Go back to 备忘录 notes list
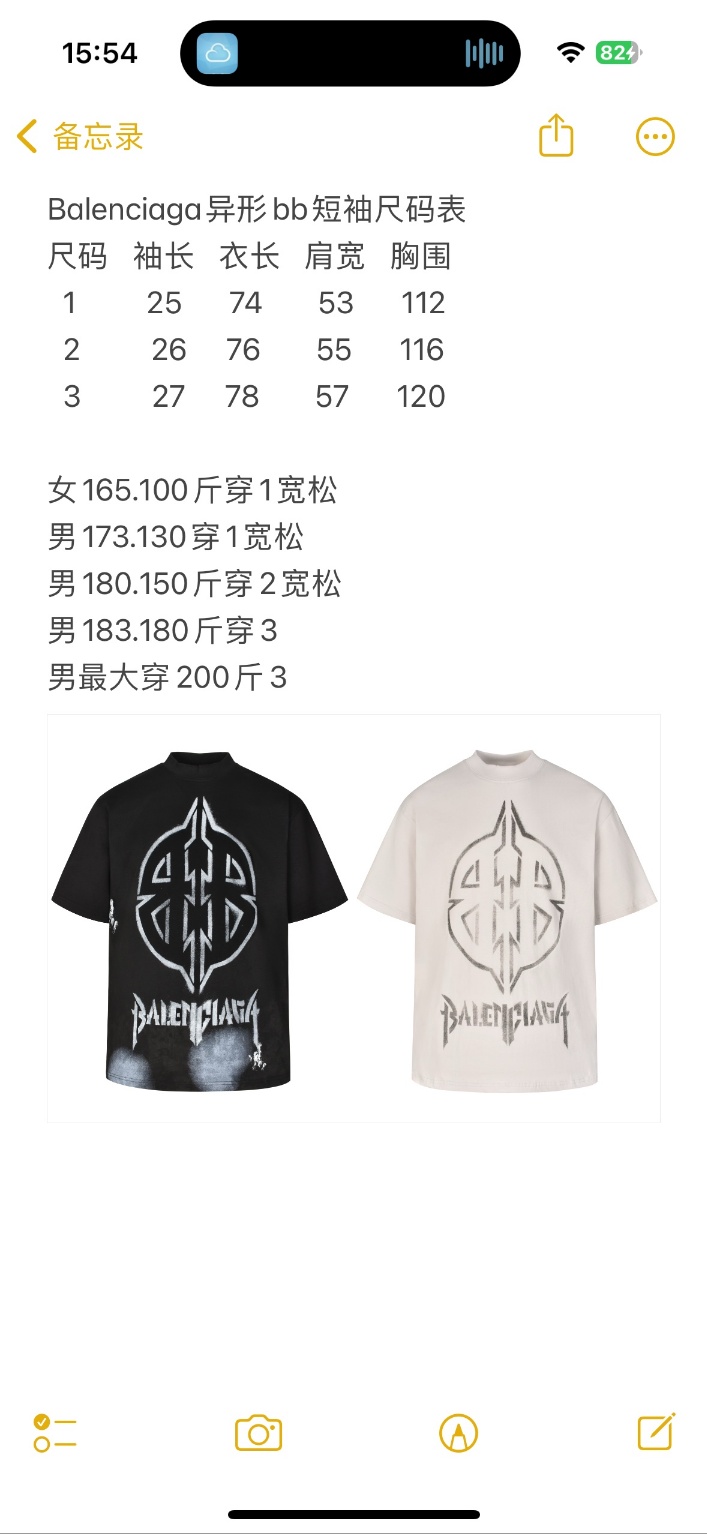The width and height of the screenshot is (707, 1534). (x=80, y=137)
